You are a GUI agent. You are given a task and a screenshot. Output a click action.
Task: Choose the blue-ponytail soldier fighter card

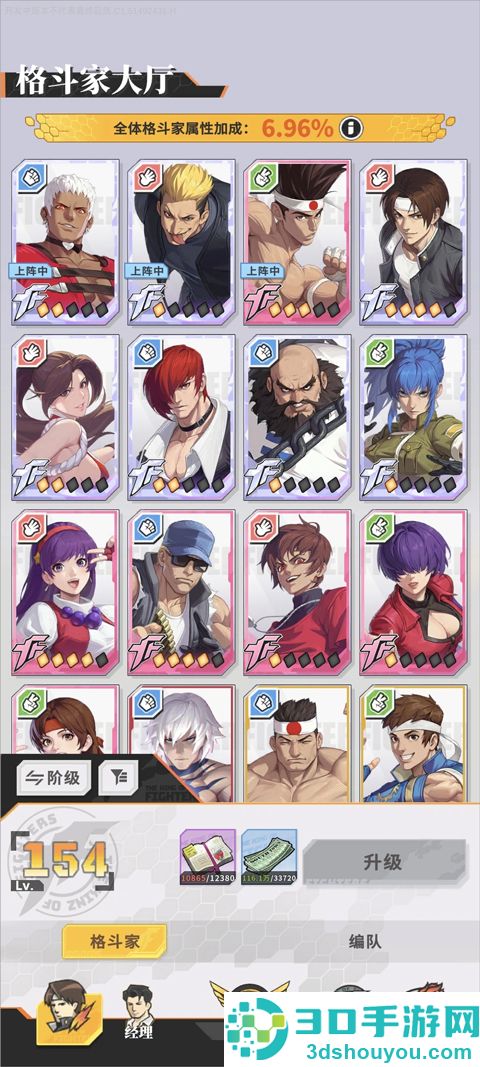[413, 416]
